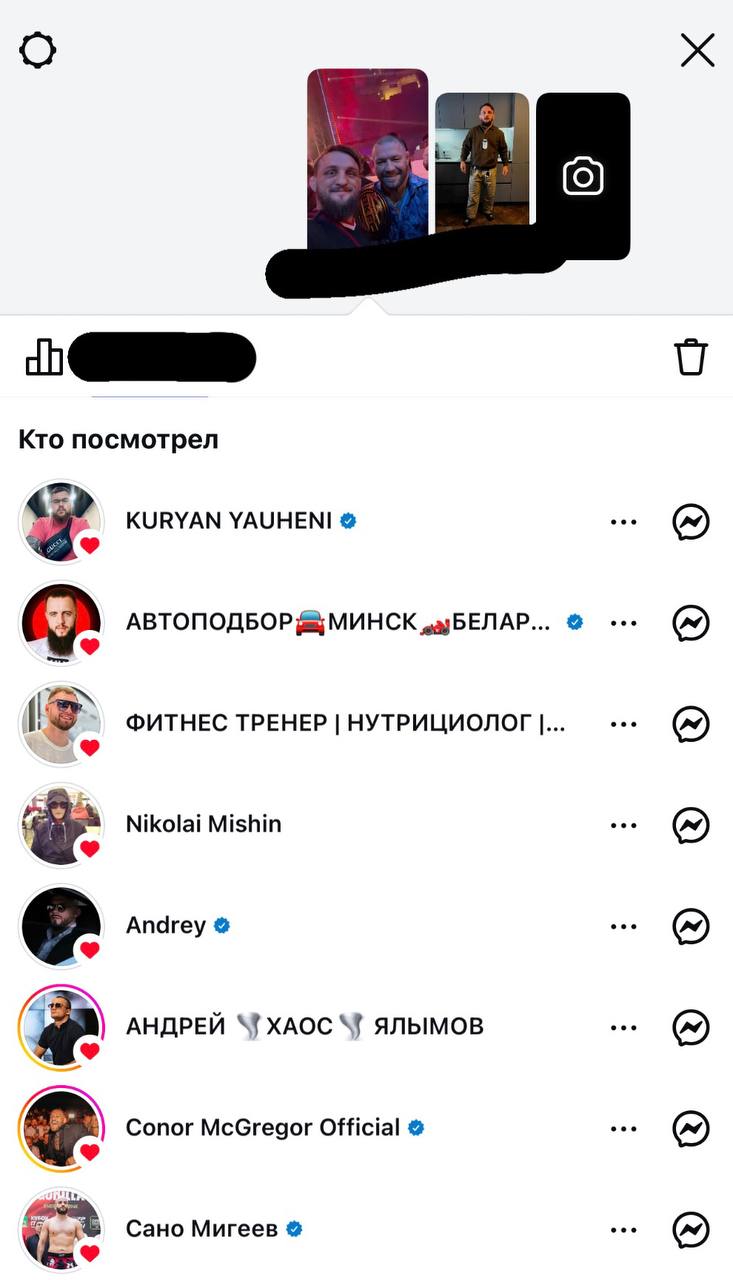The height and width of the screenshot is (1280, 733).
Task: Close the story viewers screen
Action: coord(697,49)
